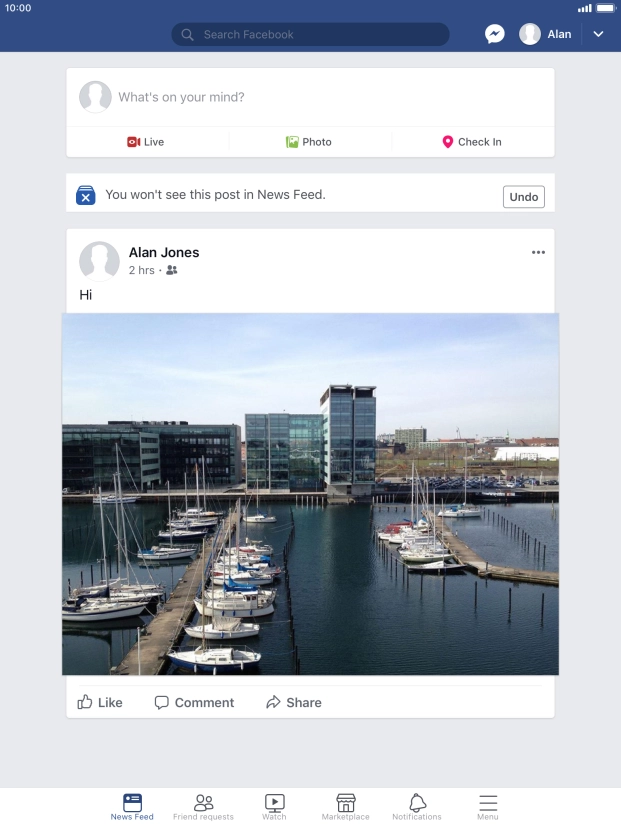Viewport: 621px width, 828px height.
Task: Open Messenger from the top bar
Action: [x=494, y=34]
